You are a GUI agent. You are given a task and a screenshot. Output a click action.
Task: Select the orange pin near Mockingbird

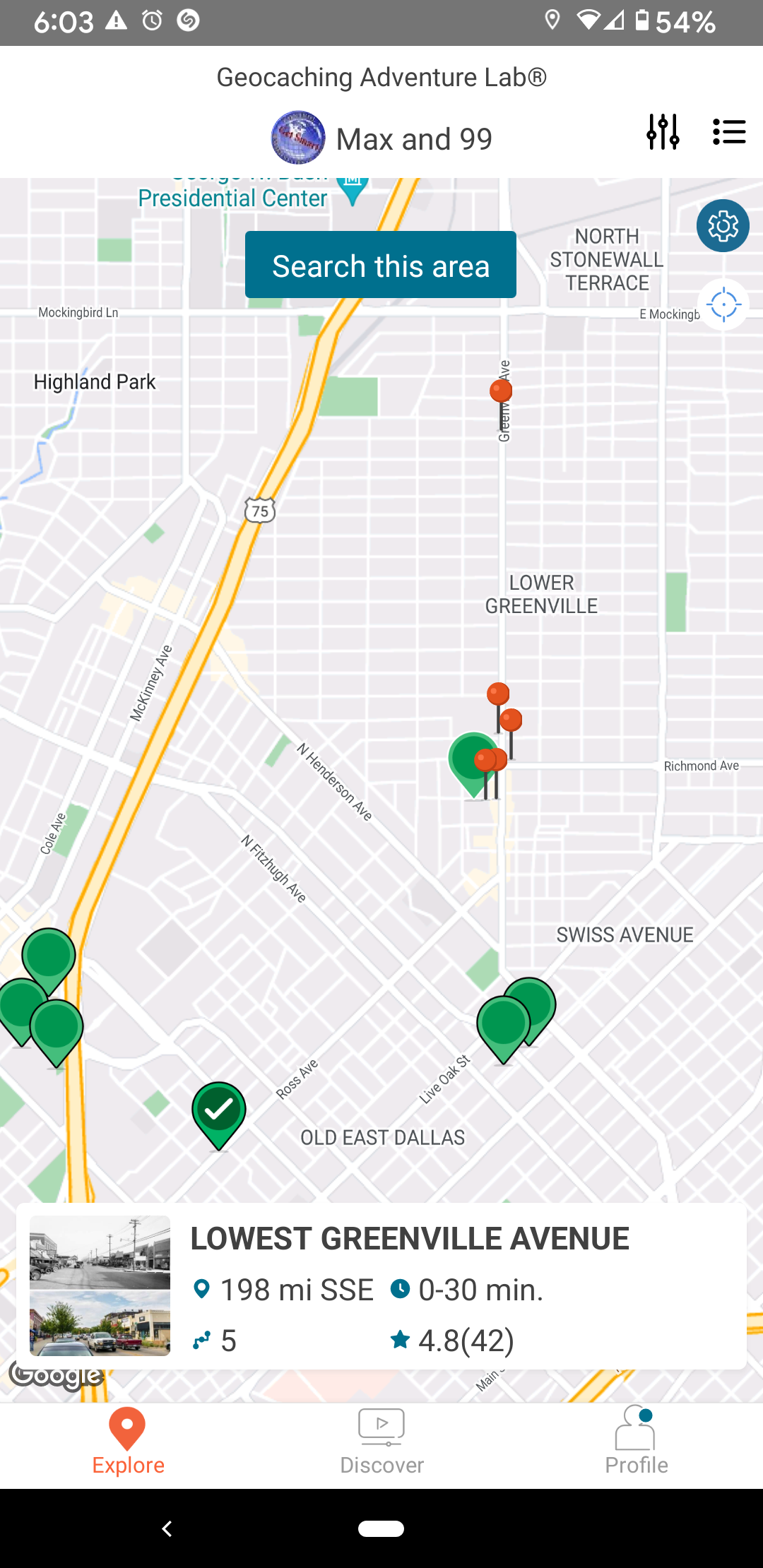click(x=501, y=391)
